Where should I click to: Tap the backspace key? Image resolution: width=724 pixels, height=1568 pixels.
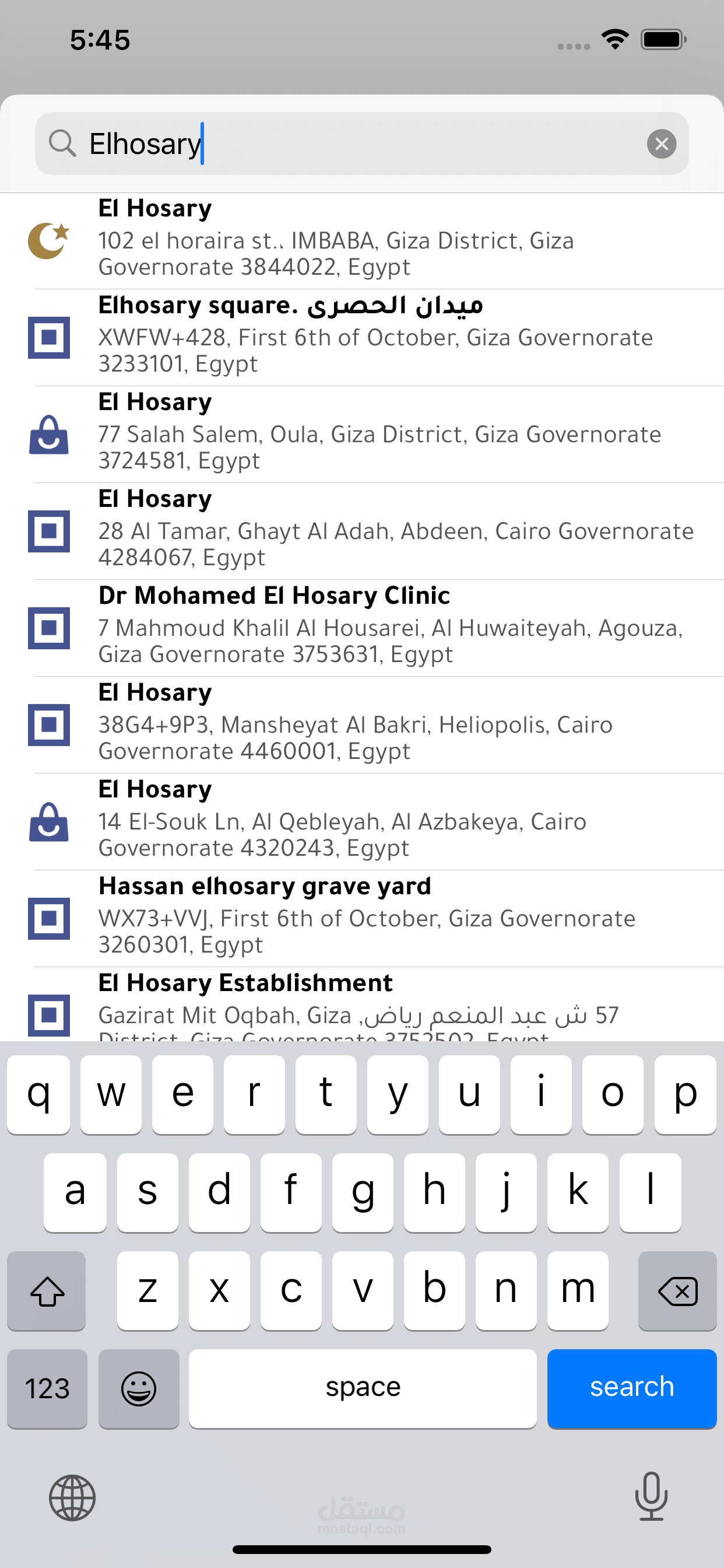tap(677, 1290)
